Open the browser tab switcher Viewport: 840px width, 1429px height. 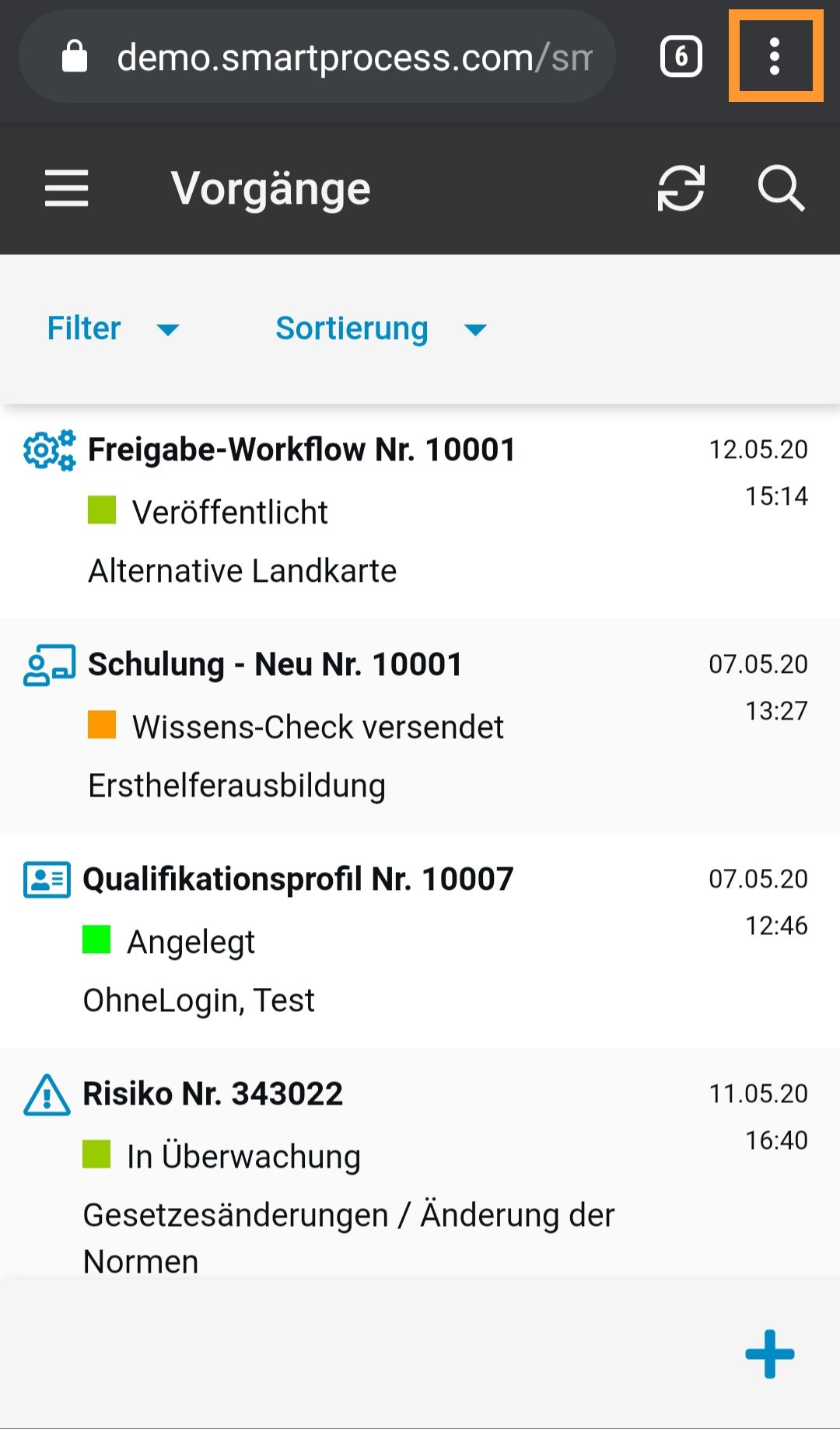681,57
